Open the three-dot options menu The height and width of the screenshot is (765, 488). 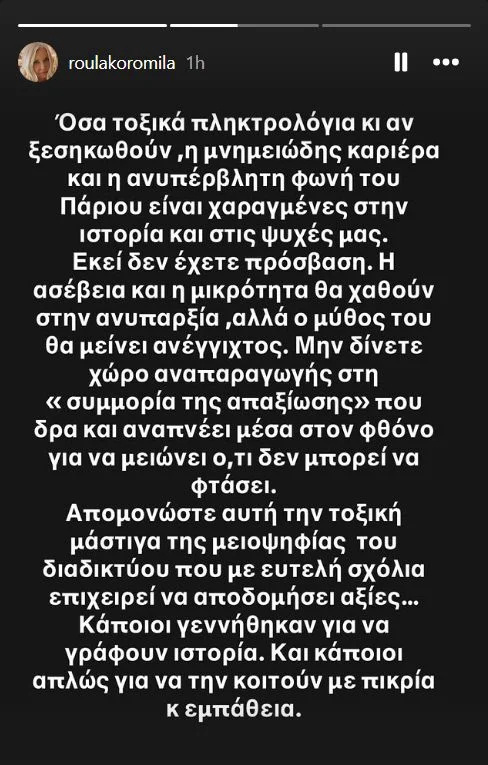(446, 62)
